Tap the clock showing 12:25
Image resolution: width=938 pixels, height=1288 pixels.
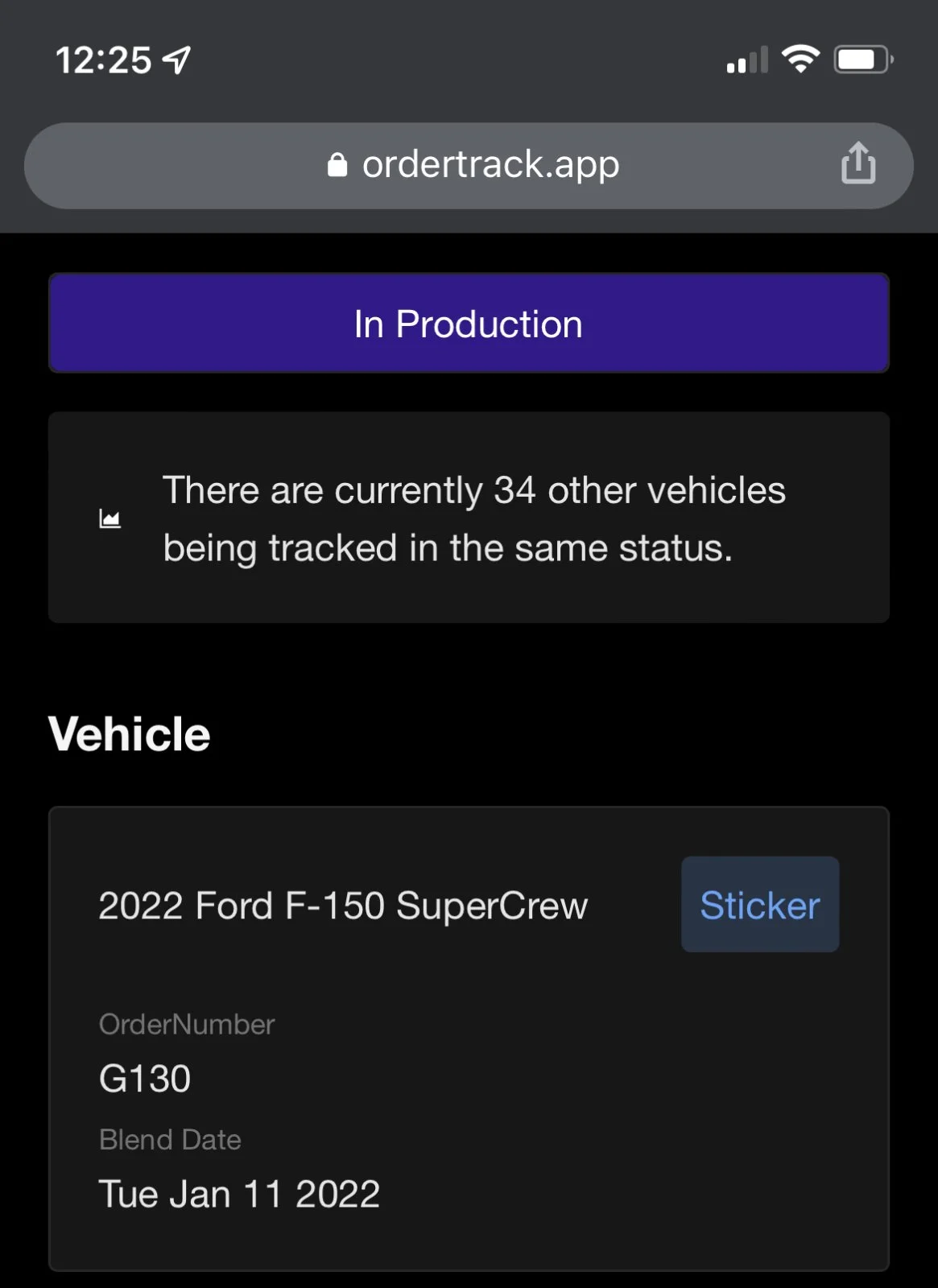(103, 58)
